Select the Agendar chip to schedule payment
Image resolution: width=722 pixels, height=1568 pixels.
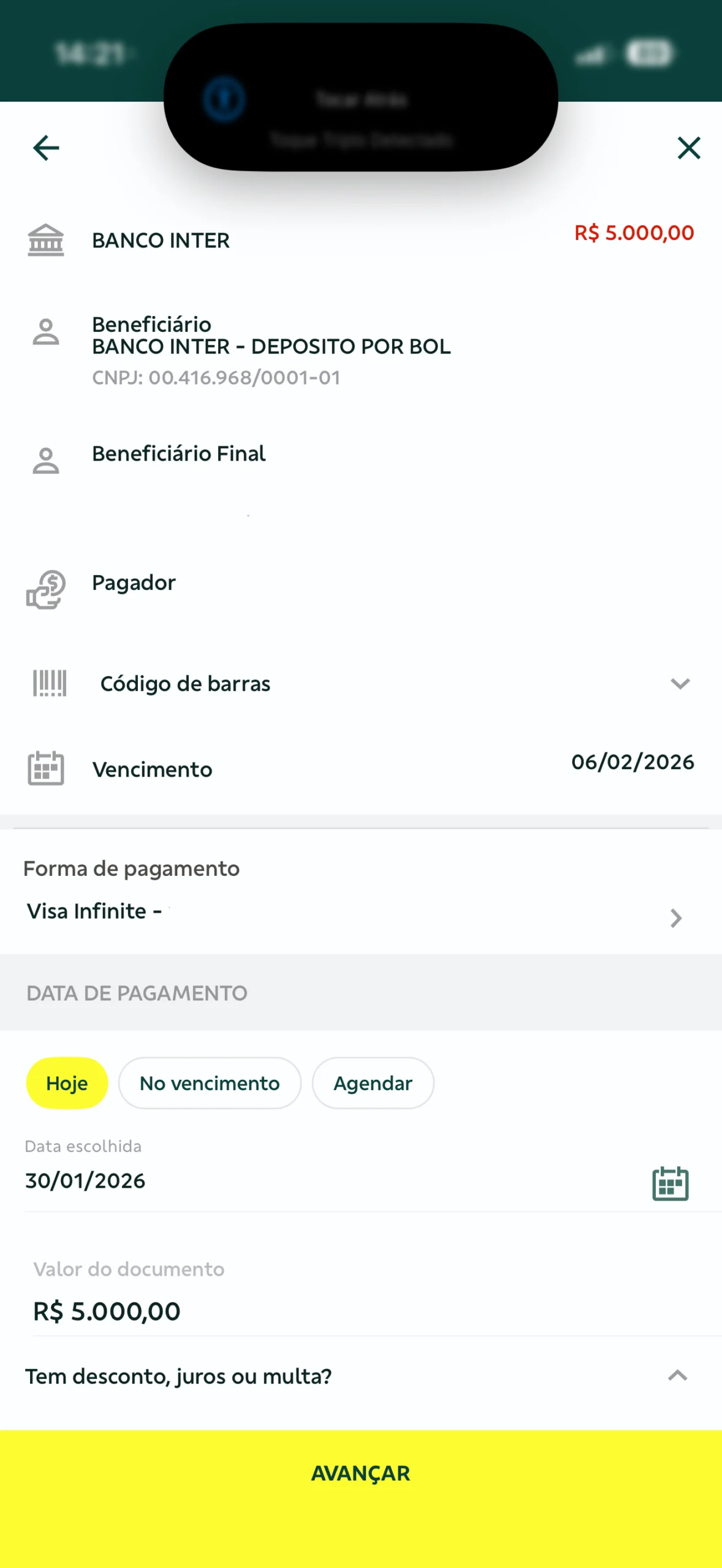click(373, 1083)
